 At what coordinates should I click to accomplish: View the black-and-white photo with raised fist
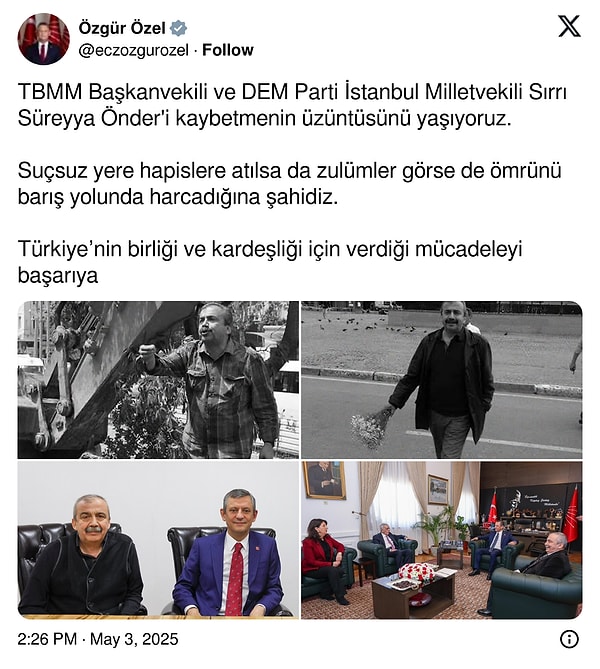coord(158,379)
